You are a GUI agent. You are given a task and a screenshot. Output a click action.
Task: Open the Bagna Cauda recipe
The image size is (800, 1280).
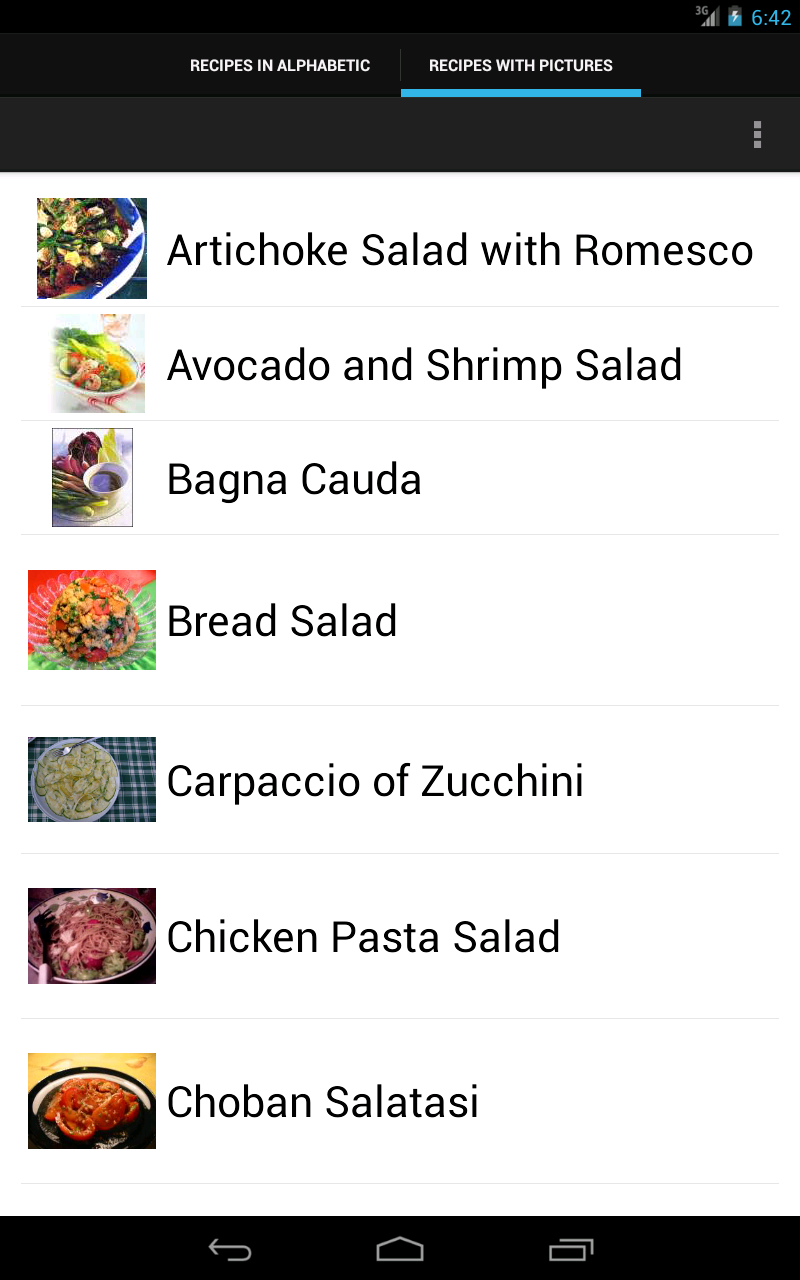(294, 479)
